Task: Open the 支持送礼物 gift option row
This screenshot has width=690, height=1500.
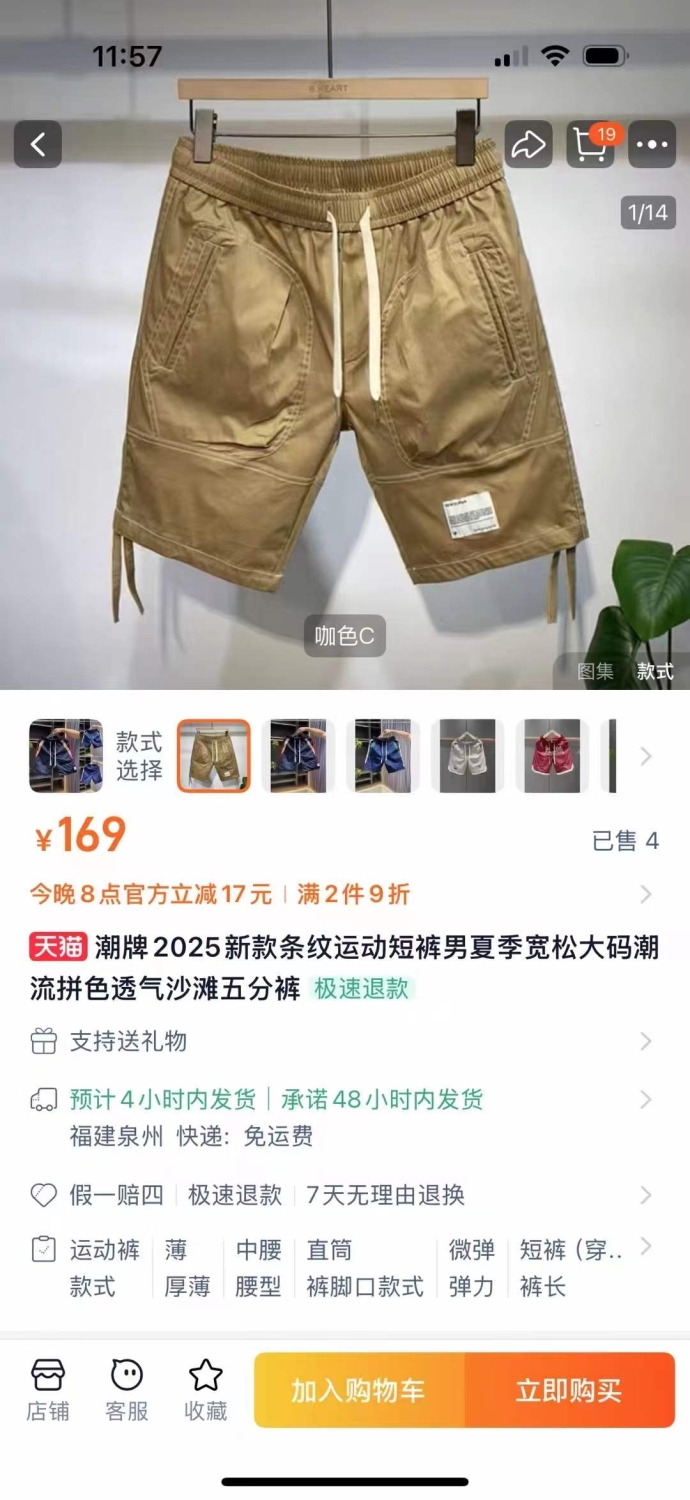Action: coord(344,1041)
